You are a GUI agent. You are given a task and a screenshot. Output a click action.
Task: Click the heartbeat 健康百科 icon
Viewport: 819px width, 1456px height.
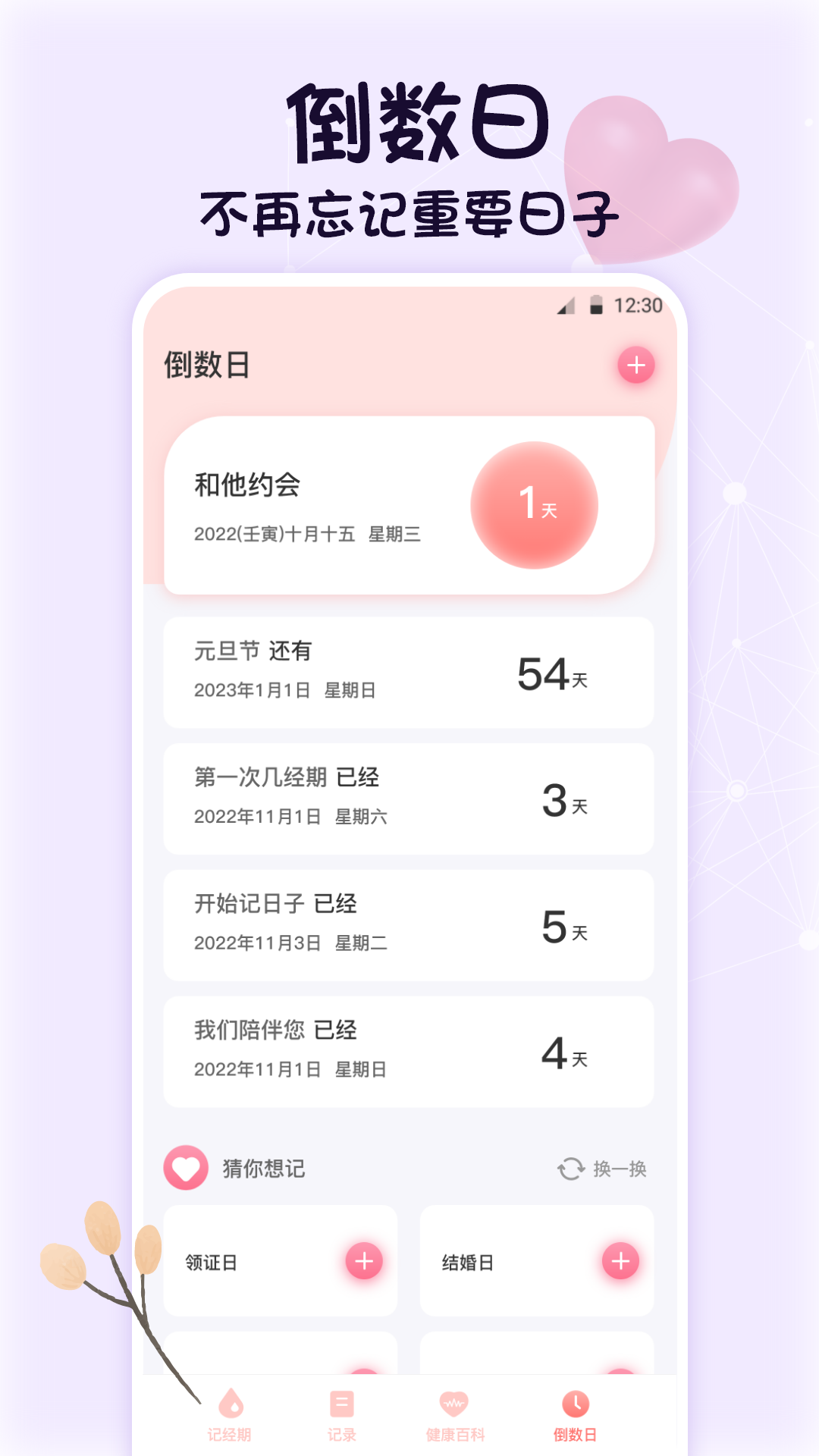click(453, 1403)
